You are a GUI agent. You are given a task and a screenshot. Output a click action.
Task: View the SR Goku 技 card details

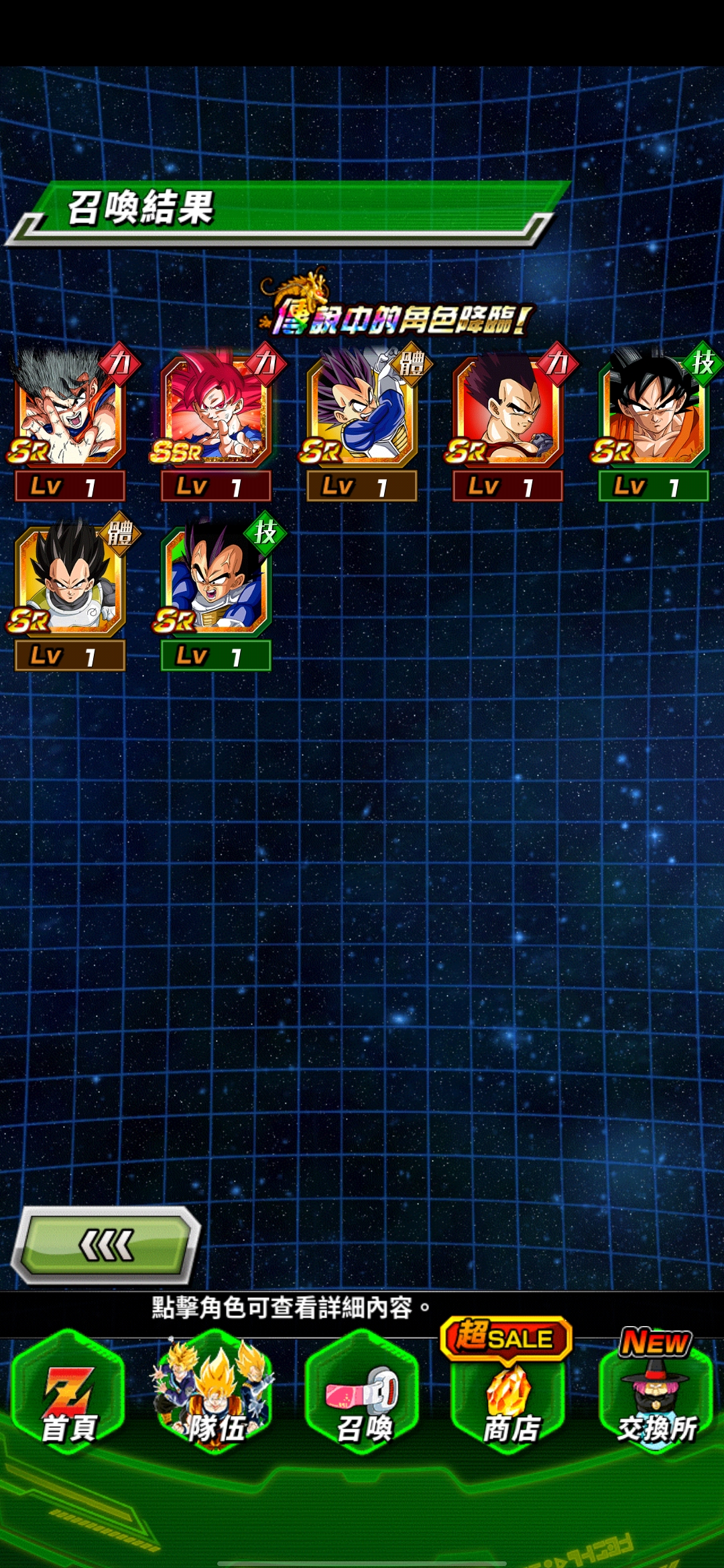[654, 412]
